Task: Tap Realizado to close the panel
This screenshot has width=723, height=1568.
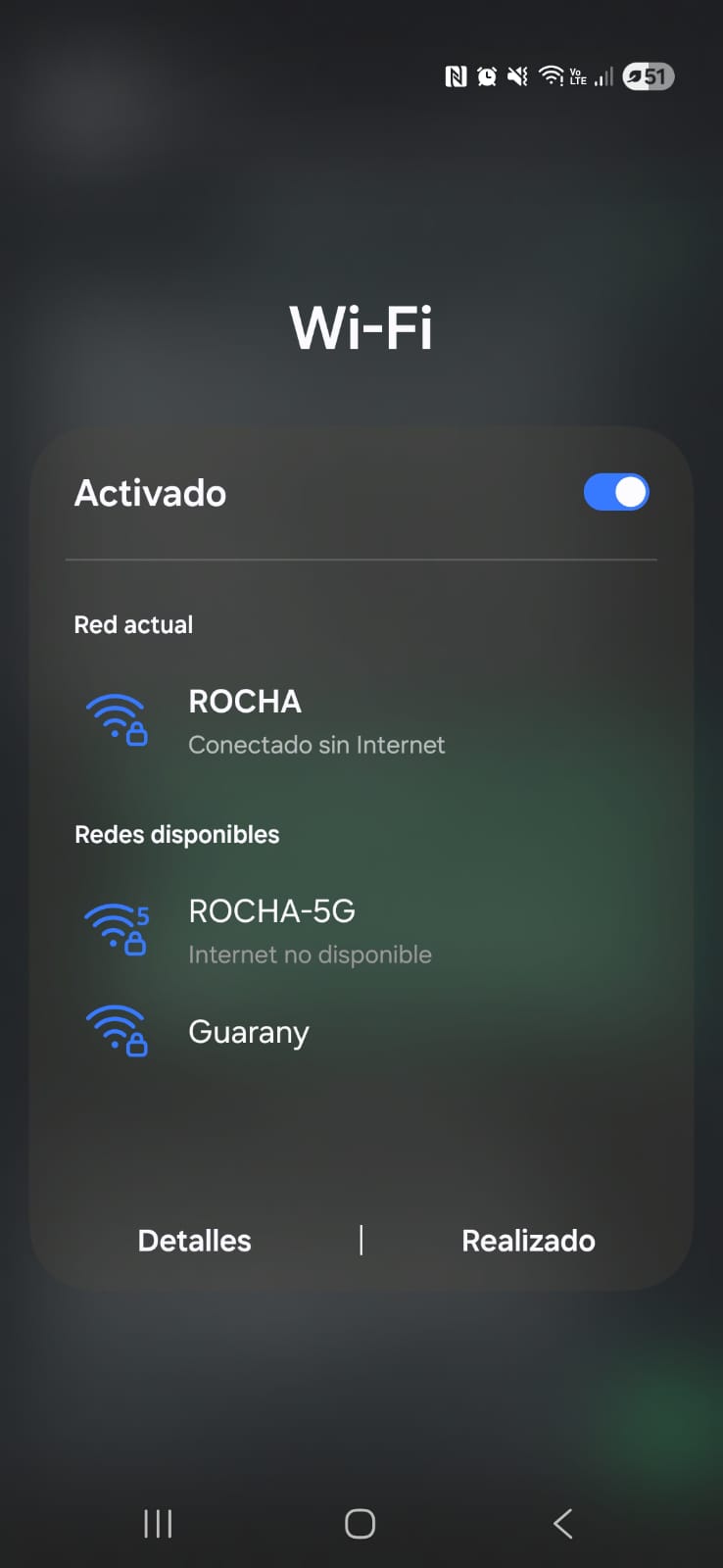Action: click(528, 1241)
